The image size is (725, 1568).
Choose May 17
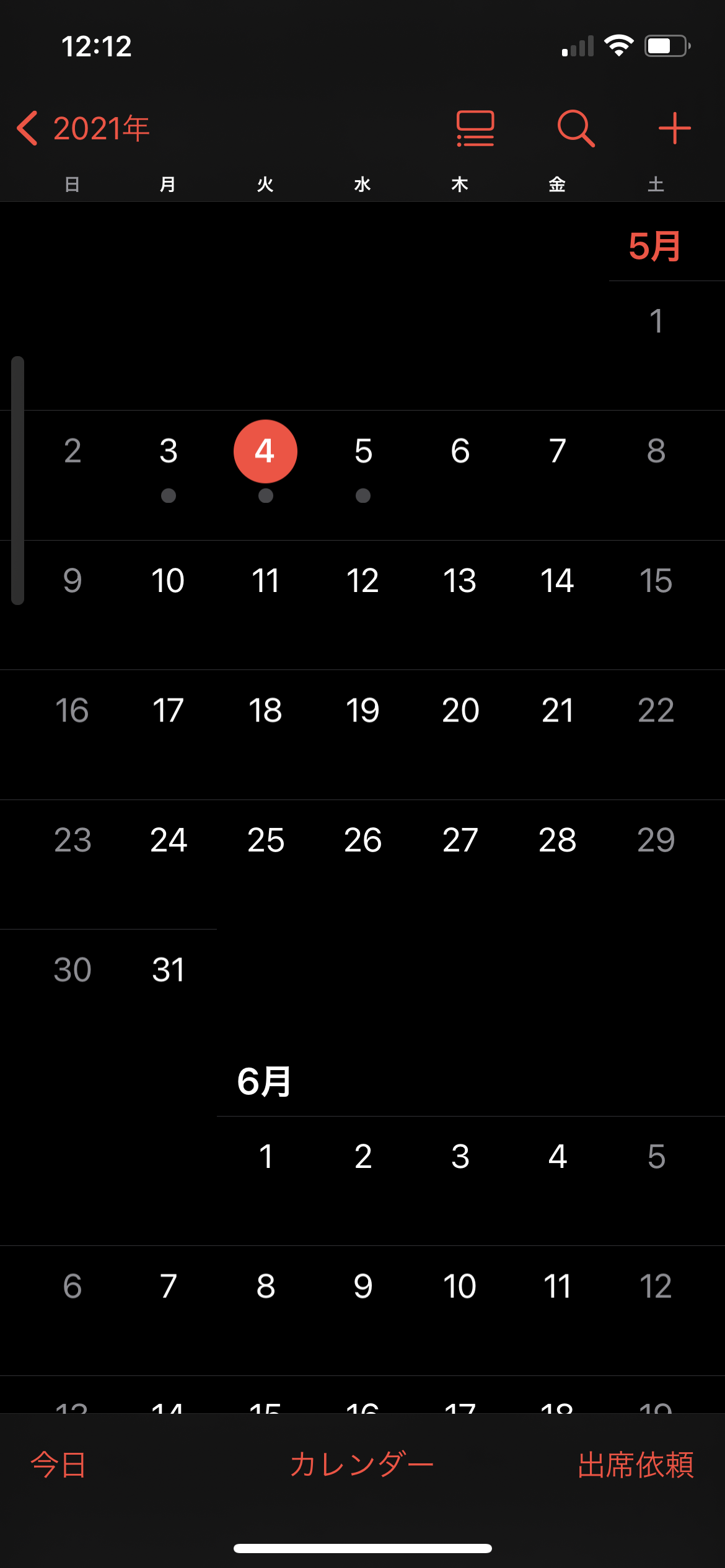pos(169,710)
